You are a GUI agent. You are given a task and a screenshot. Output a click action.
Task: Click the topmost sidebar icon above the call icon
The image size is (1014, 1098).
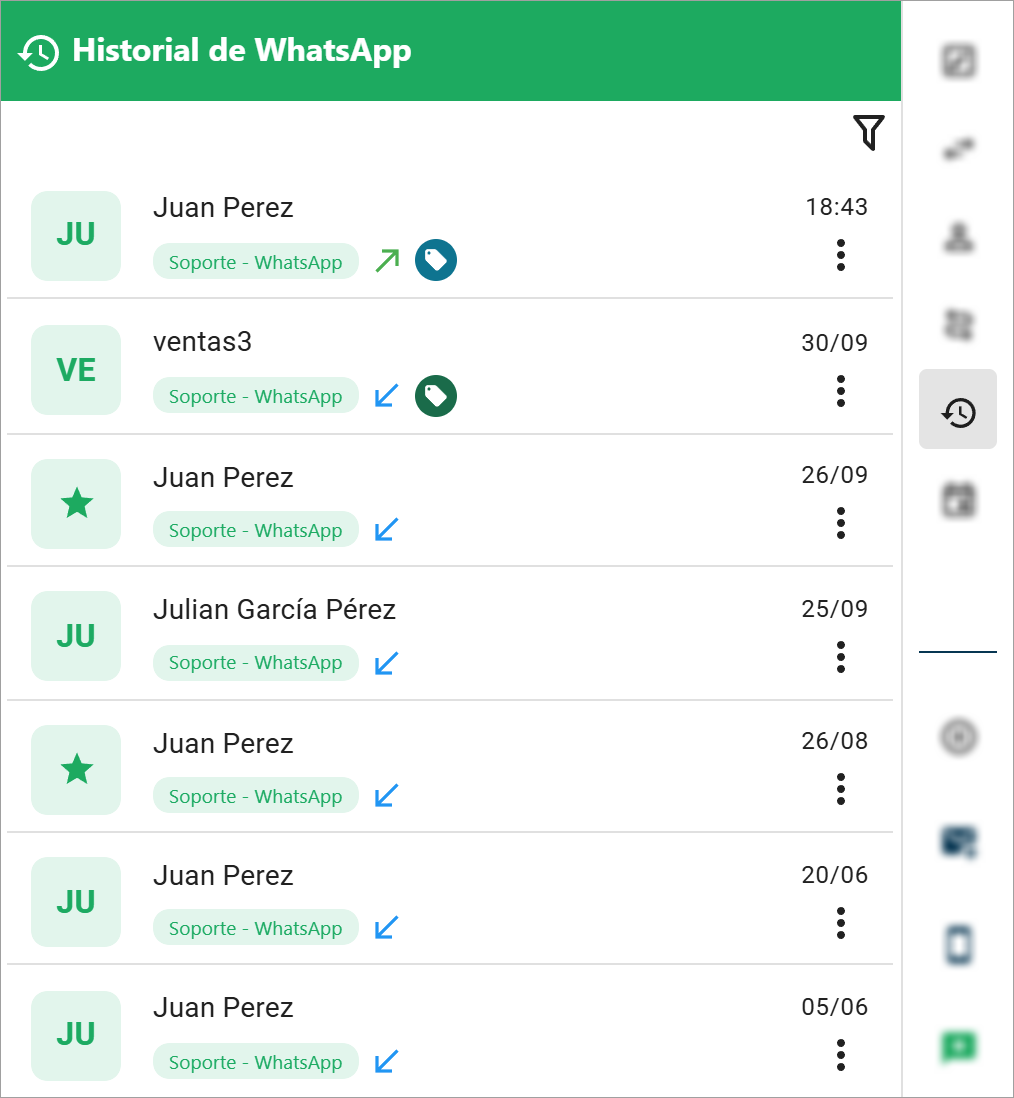tap(957, 60)
